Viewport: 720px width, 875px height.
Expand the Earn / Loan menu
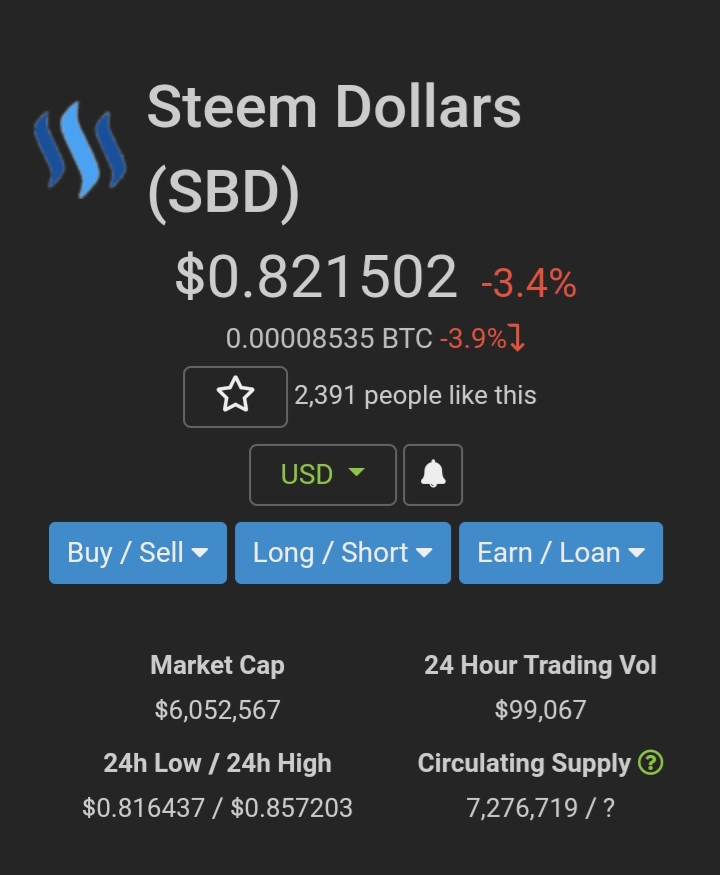(x=560, y=553)
